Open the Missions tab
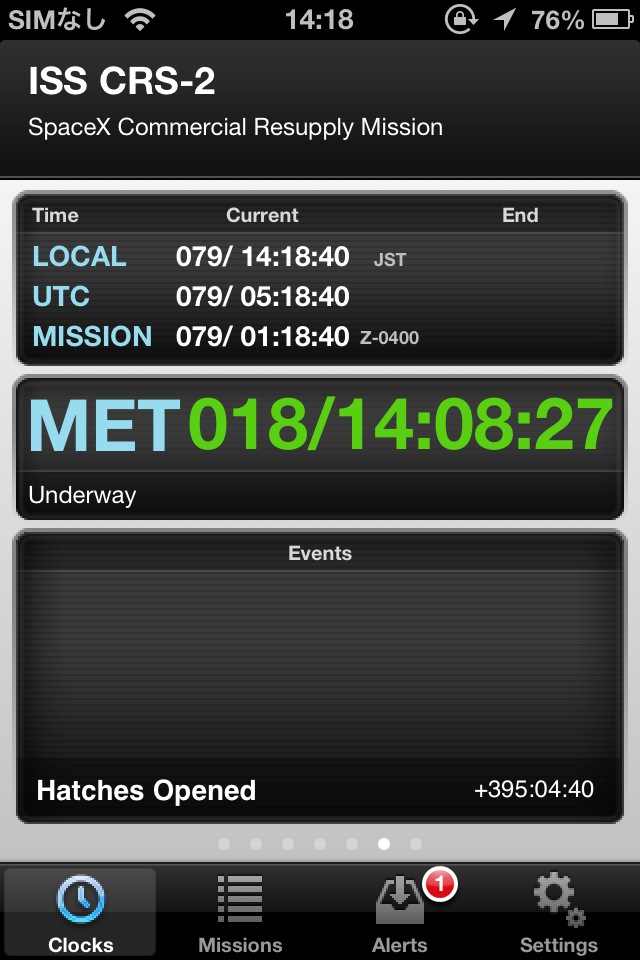640x960 pixels. [240, 912]
